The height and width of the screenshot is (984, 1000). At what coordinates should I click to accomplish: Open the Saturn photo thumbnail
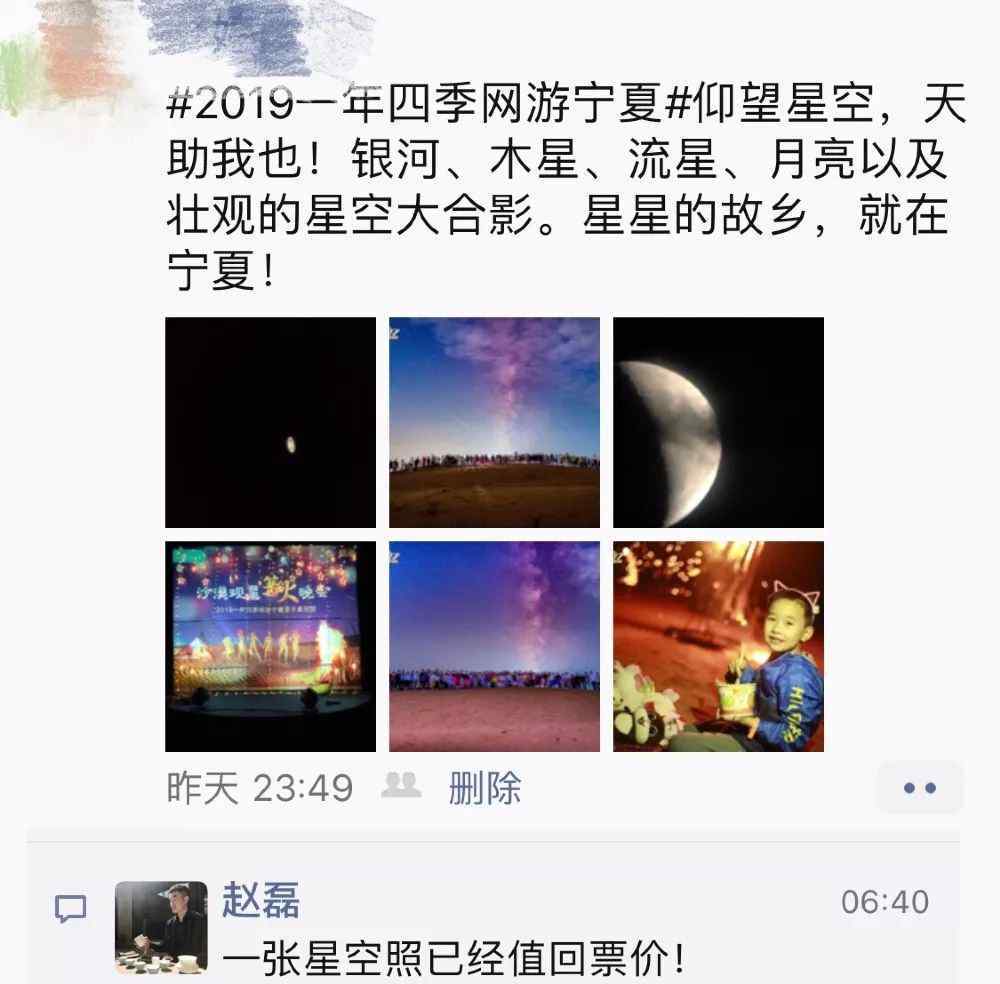(270, 422)
